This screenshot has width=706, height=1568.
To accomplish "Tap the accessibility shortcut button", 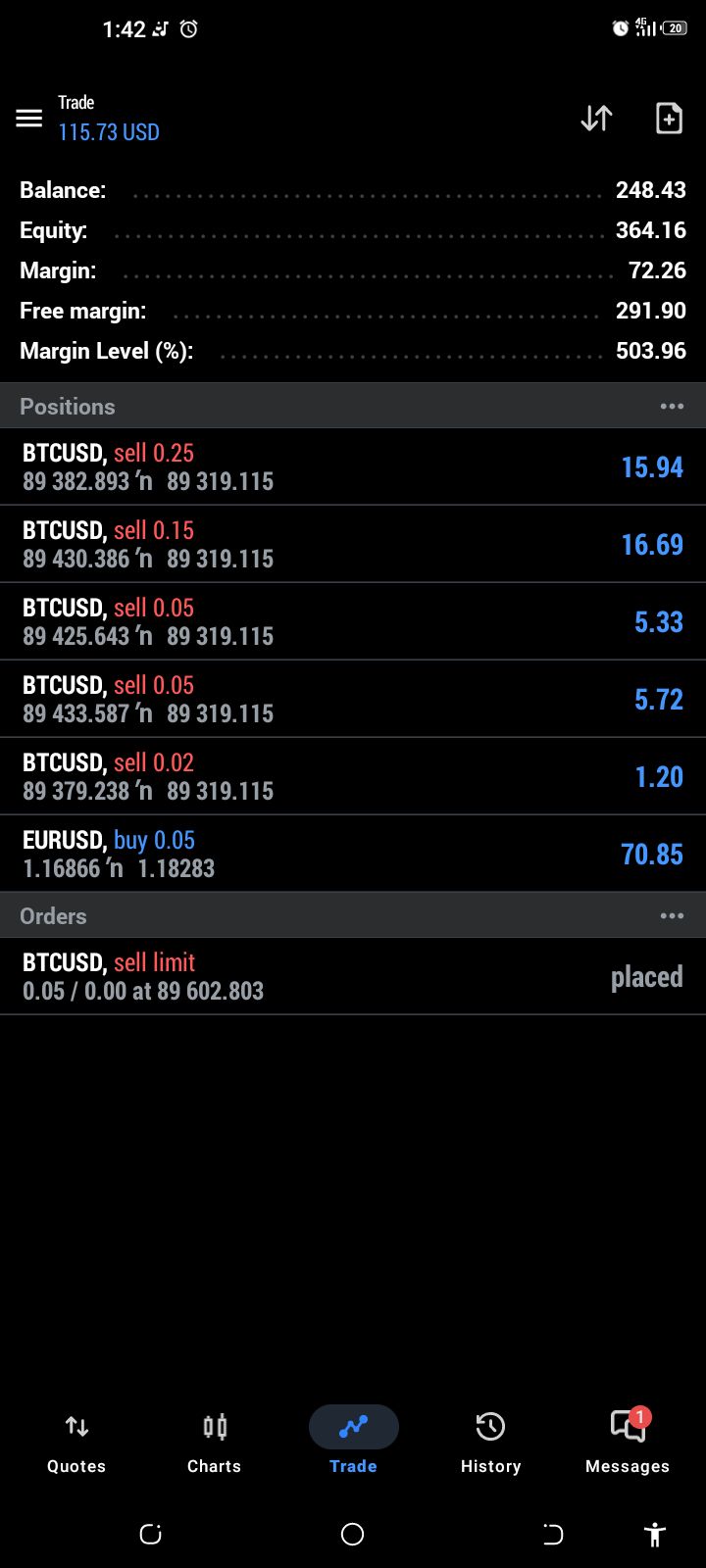I will tap(654, 1534).
